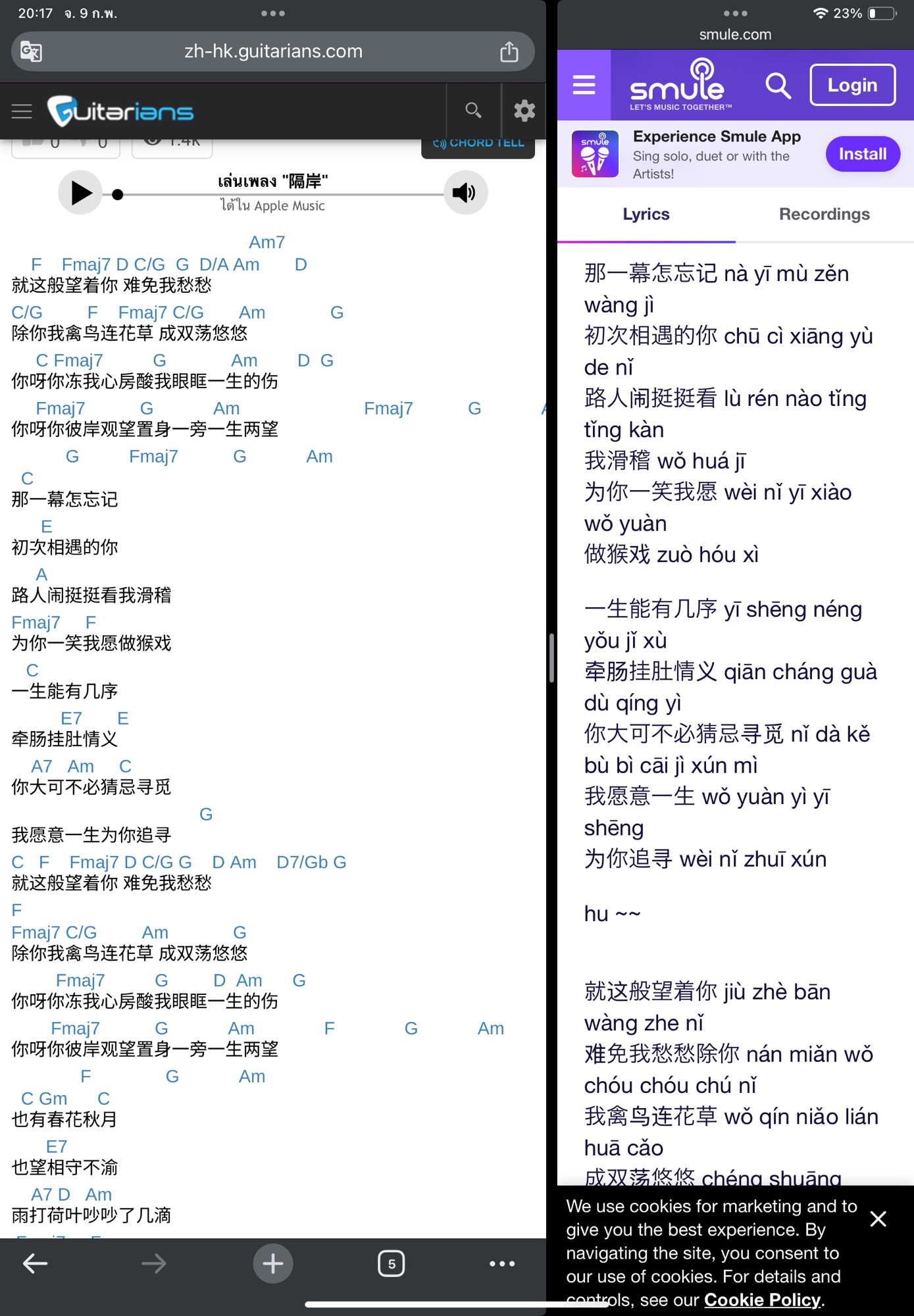Open the browser's more options menu
This screenshot has height=1316, width=914.
click(502, 1263)
